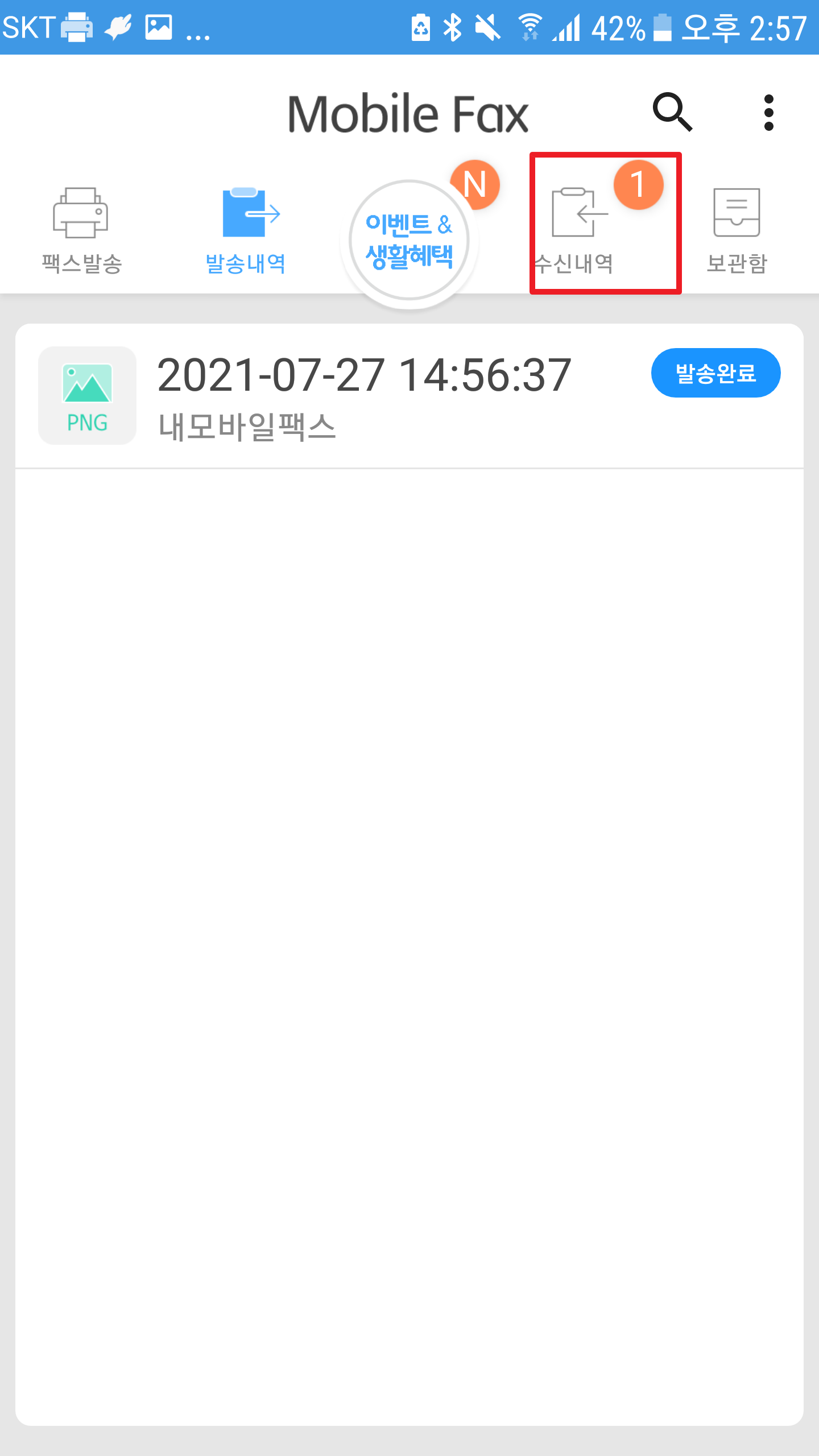Switch to the 보관함 tab
This screenshot has width=819, height=1456.
coord(737,230)
